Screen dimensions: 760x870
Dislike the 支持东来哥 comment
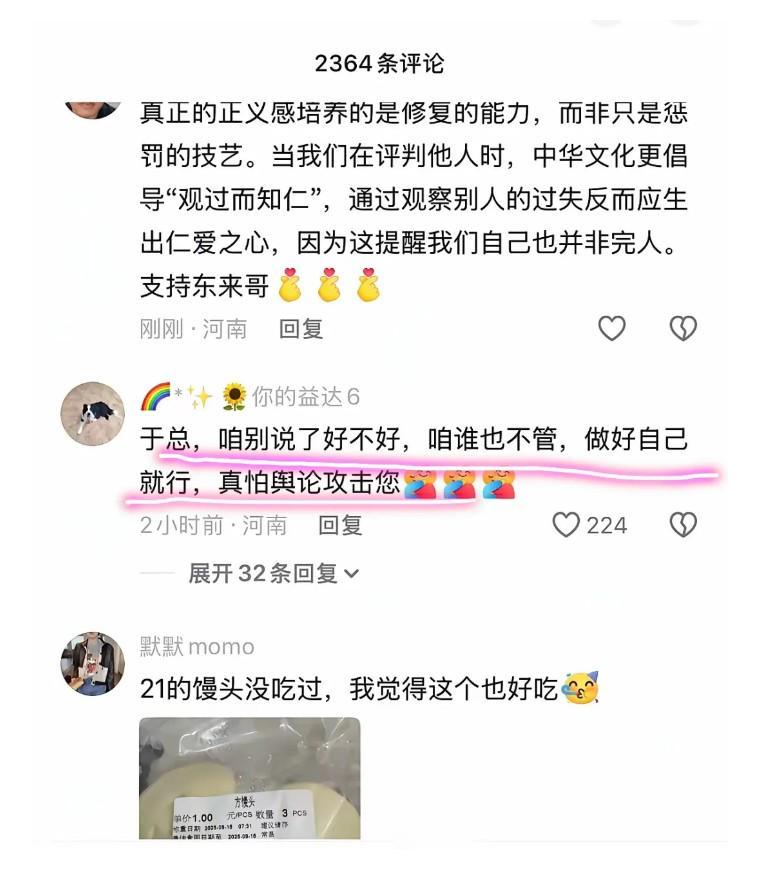pos(683,328)
